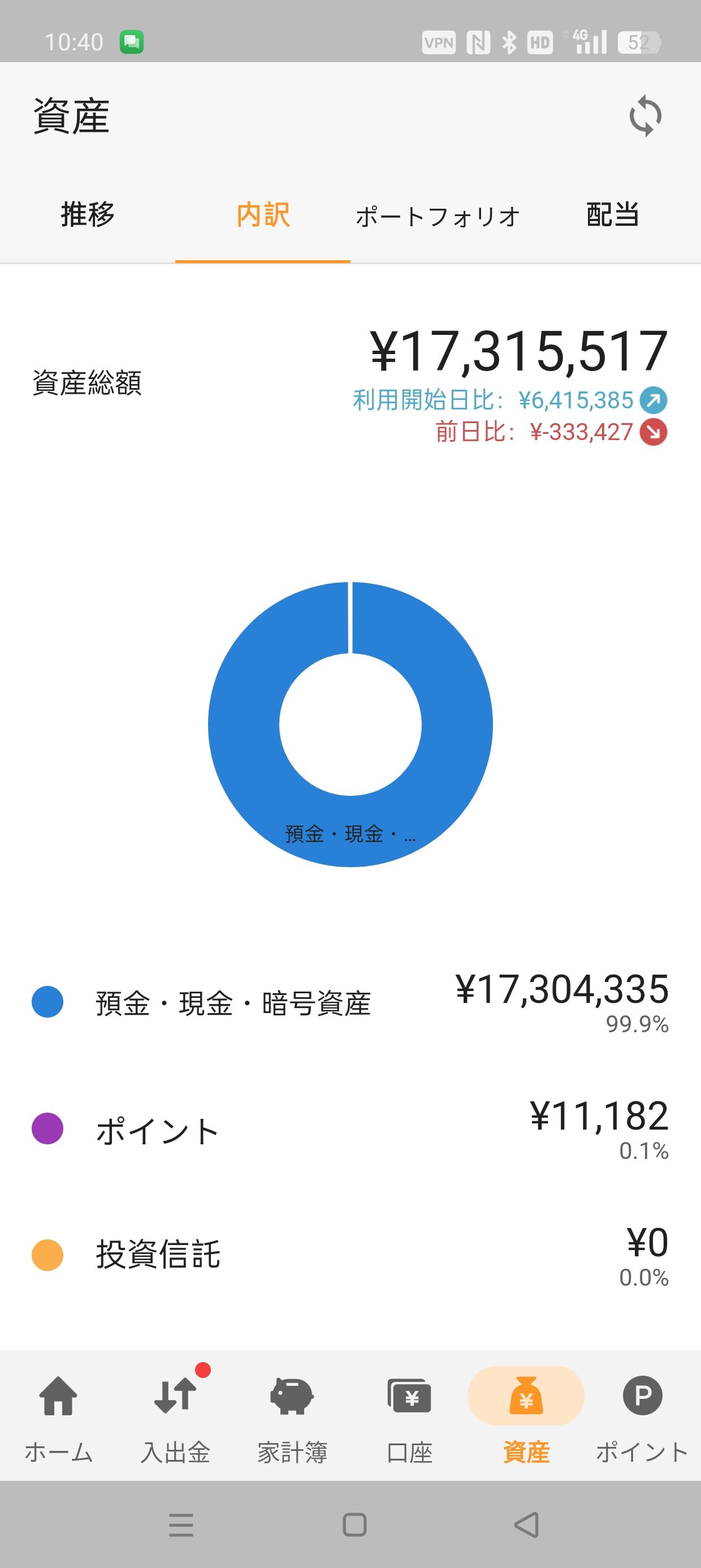The image size is (701, 1568).
Task: Select the 内訳 tab
Action: (263, 215)
